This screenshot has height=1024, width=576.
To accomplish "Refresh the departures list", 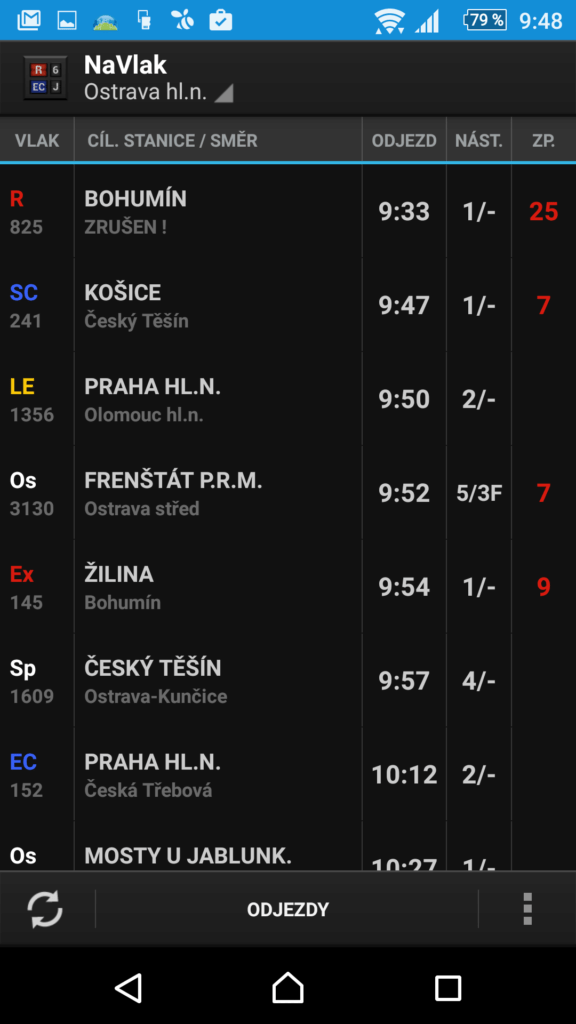I will click(45, 908).
